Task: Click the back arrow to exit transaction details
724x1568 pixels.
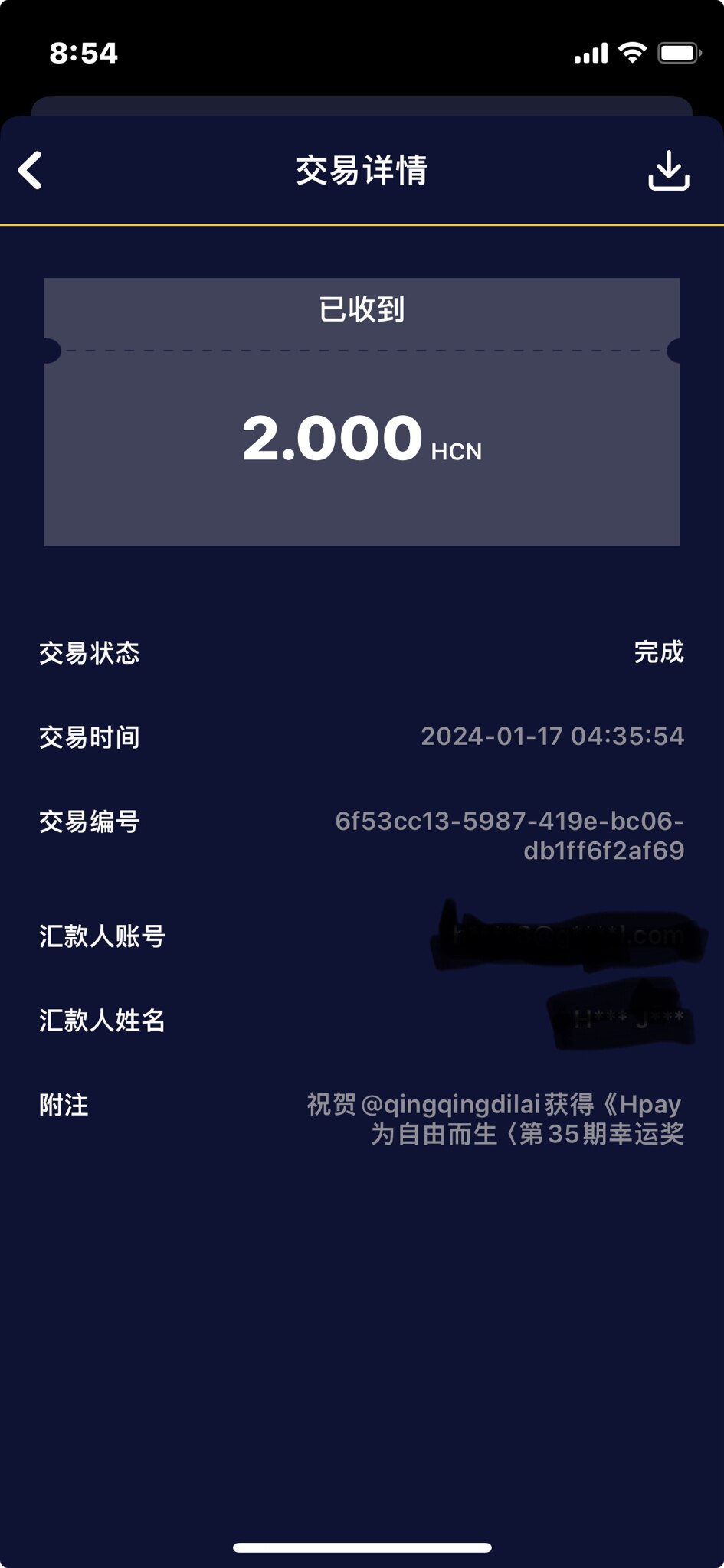Action: [31, 171]
